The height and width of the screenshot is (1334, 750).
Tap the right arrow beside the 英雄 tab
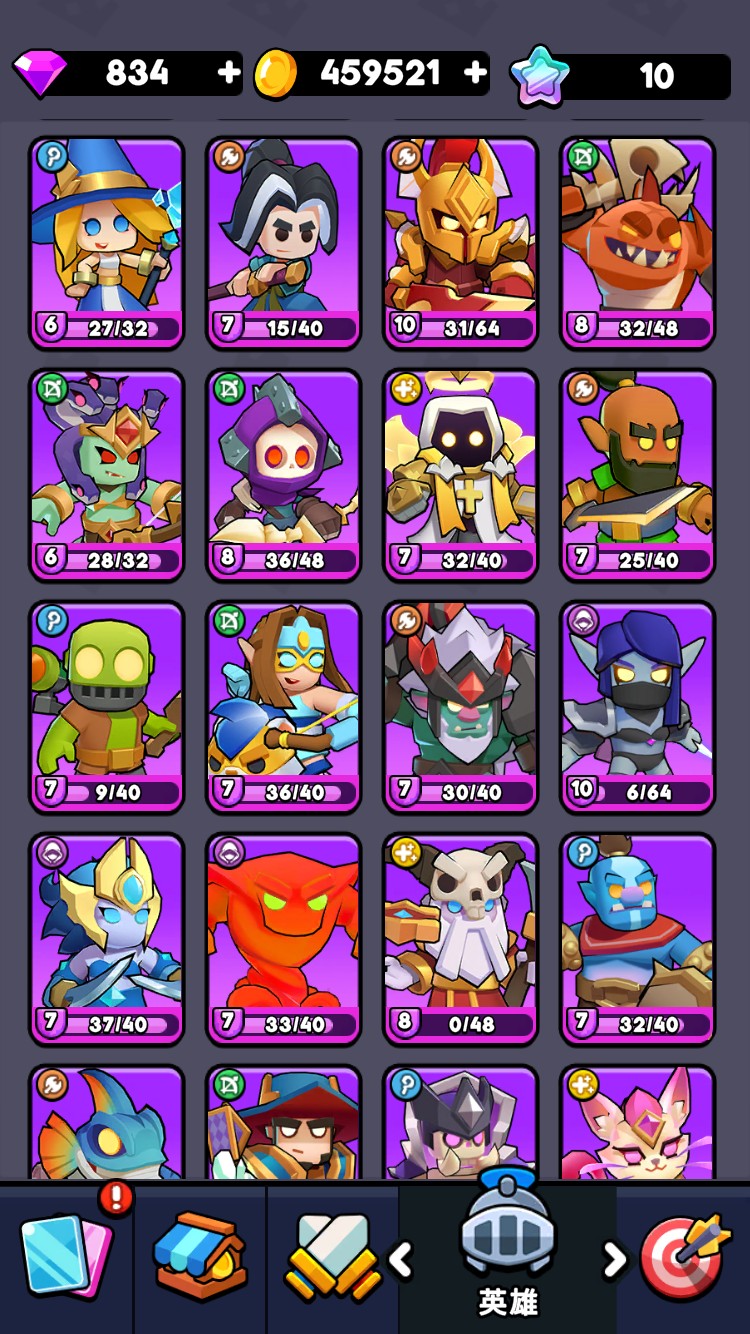coord(614,1261)
